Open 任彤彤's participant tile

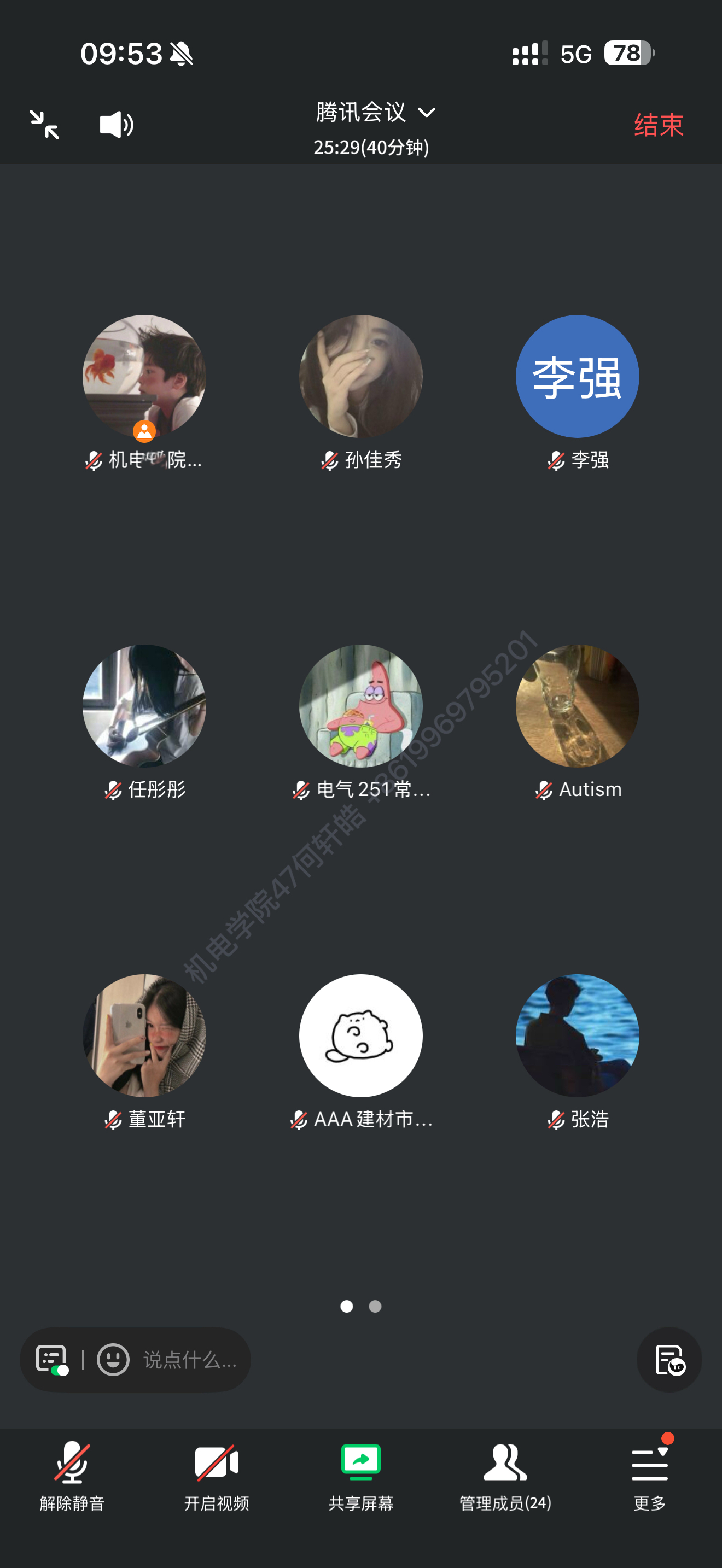pyautogui.click(x=144, y=706)
